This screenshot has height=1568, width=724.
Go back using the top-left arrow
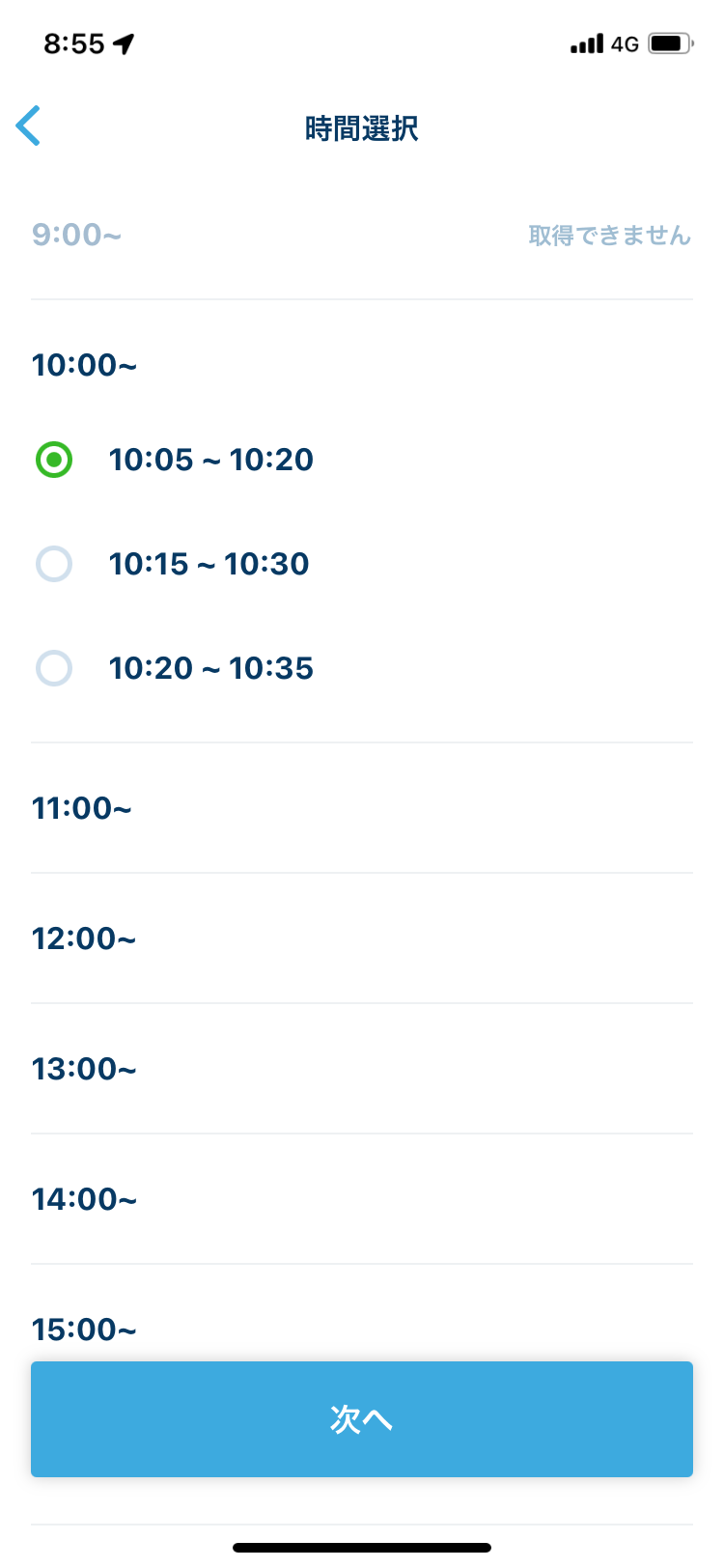tap(29, 126)
